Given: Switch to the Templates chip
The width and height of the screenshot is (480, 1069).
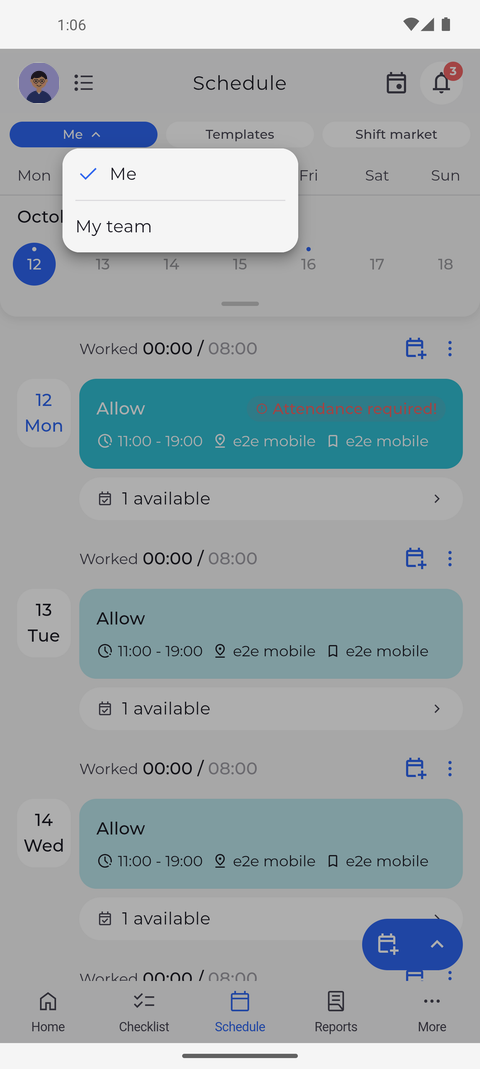Looking at the screenshot, I should (240, 134).
